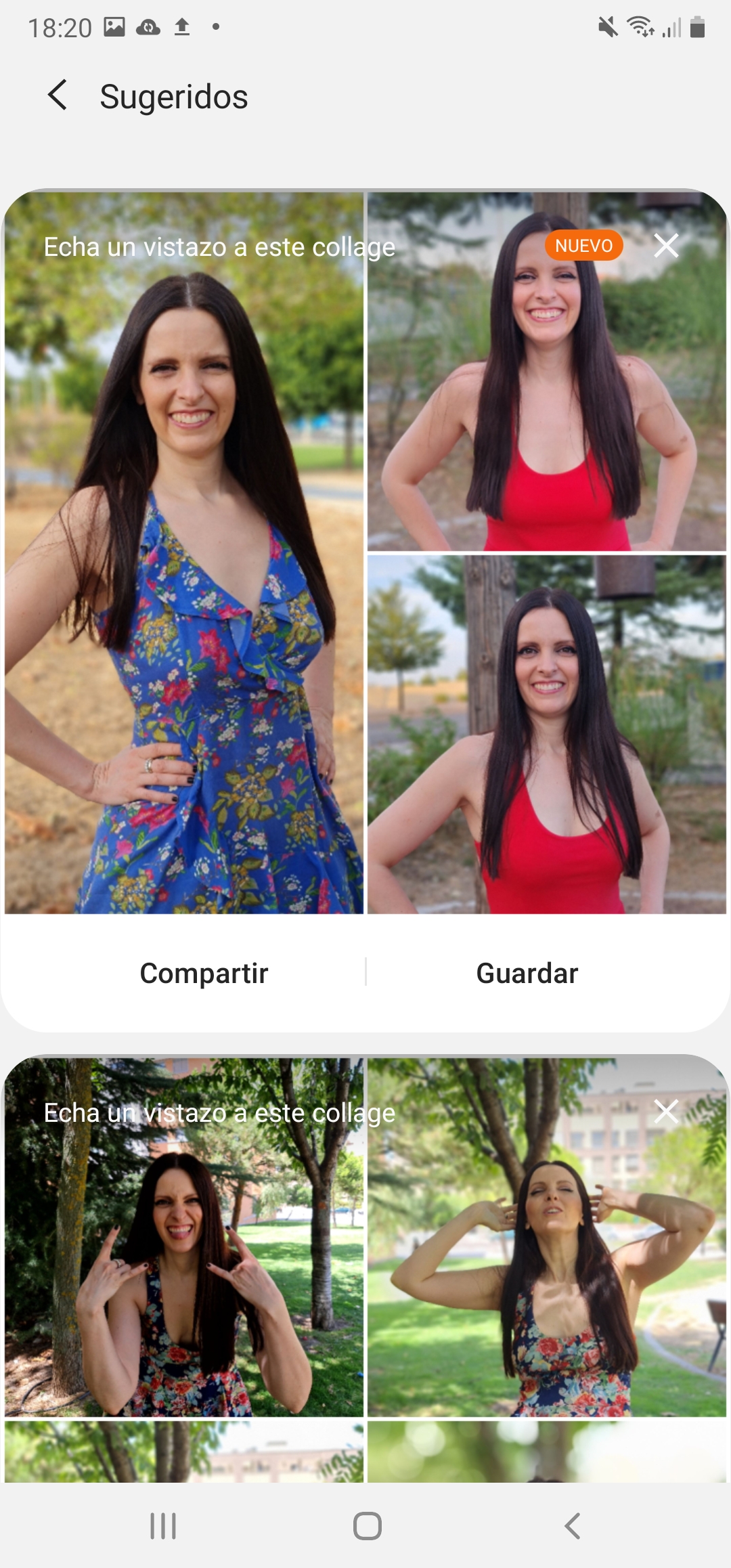Open the first collage with blue dress
Viewport: 731px width, 1568px height.
click(365, 552)
